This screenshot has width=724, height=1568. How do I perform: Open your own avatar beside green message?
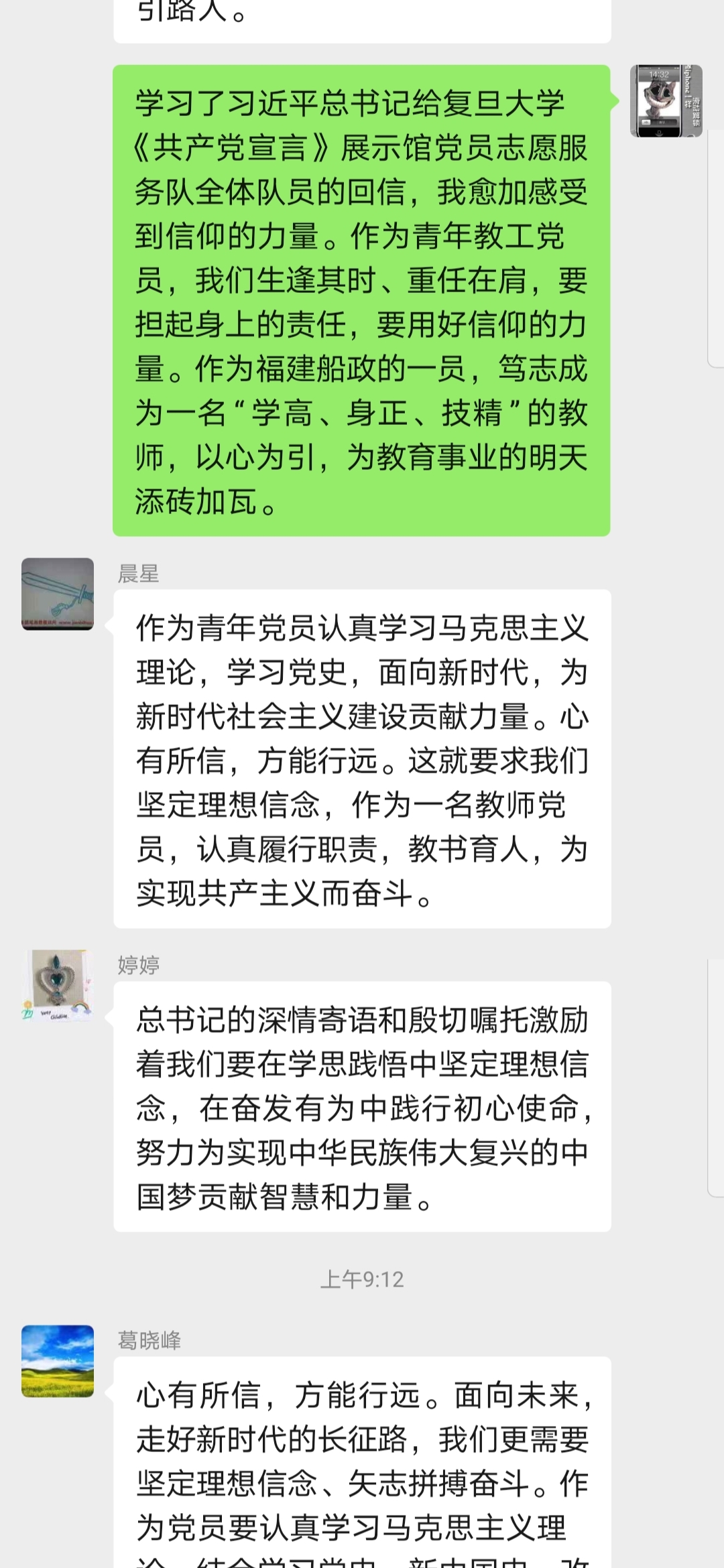[x=666, y=101]
